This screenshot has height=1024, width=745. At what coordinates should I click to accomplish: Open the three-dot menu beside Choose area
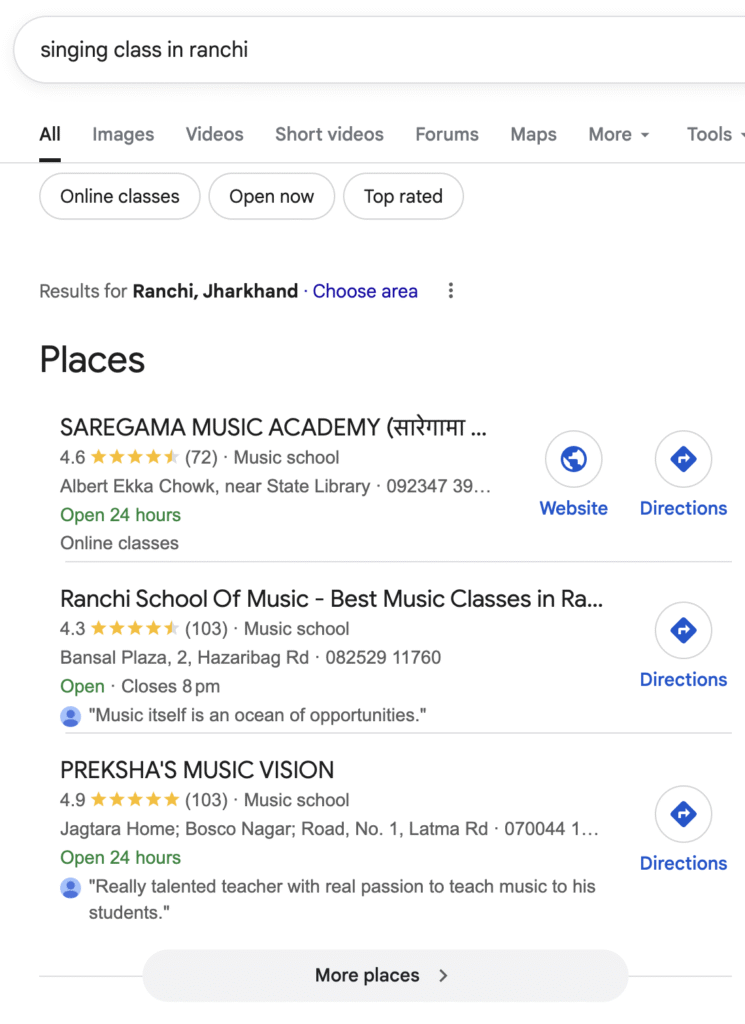451,291
